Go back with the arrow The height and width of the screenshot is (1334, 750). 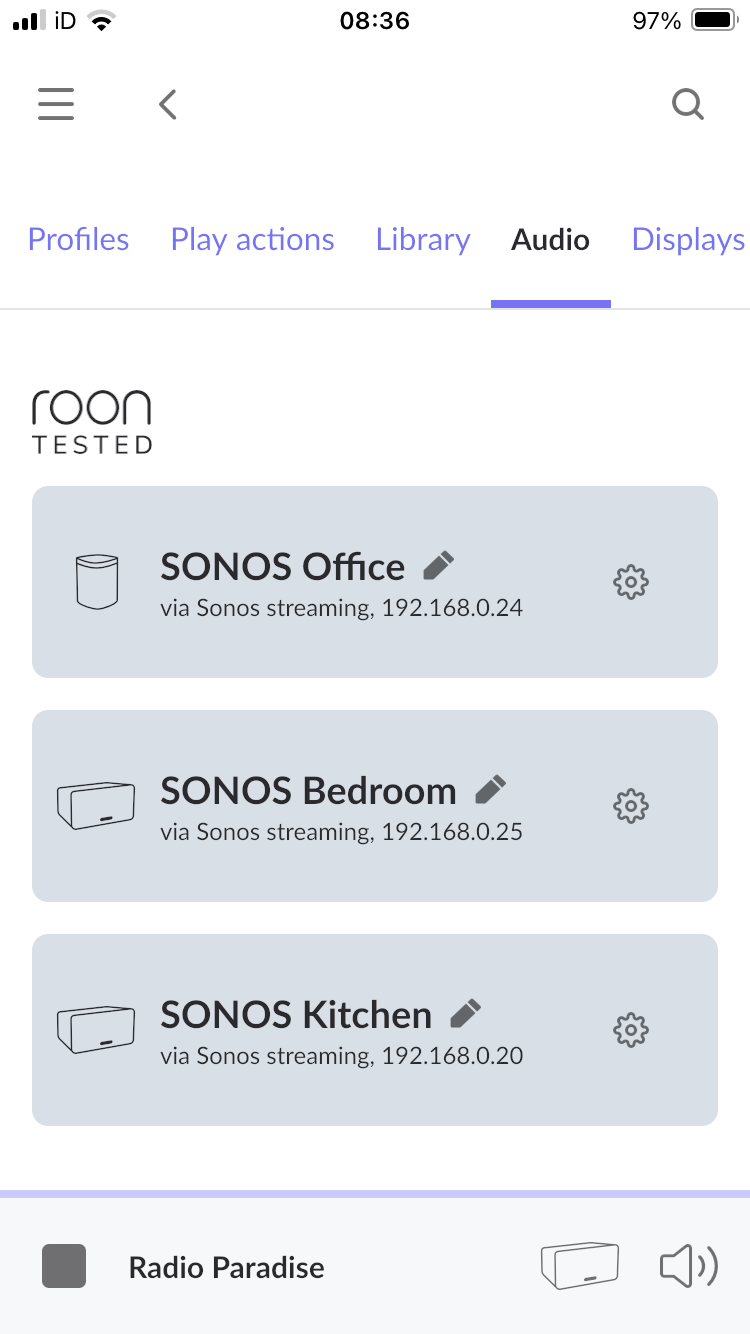168,104
